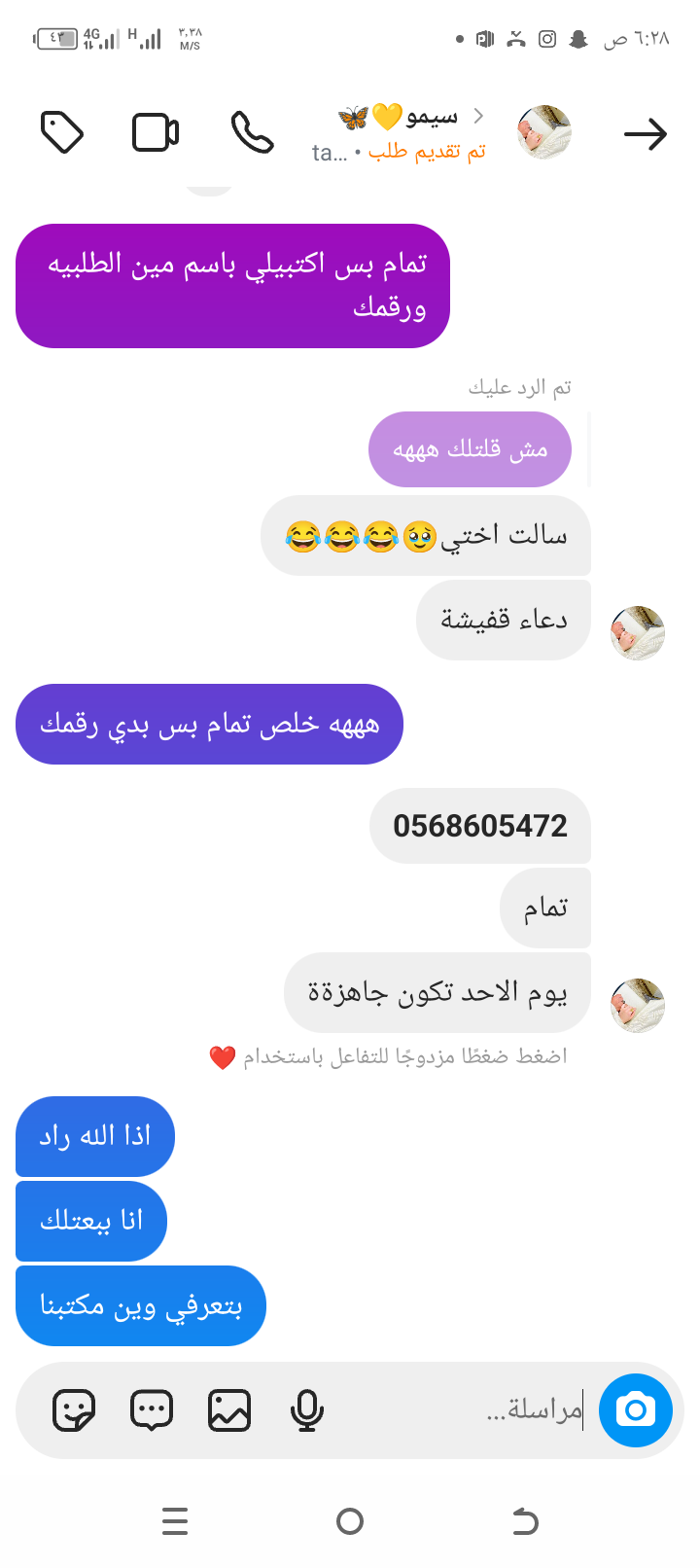Tap the phone number 0568605472 message
This screenshot has width=700, height=1568.
tap(480, 826)
